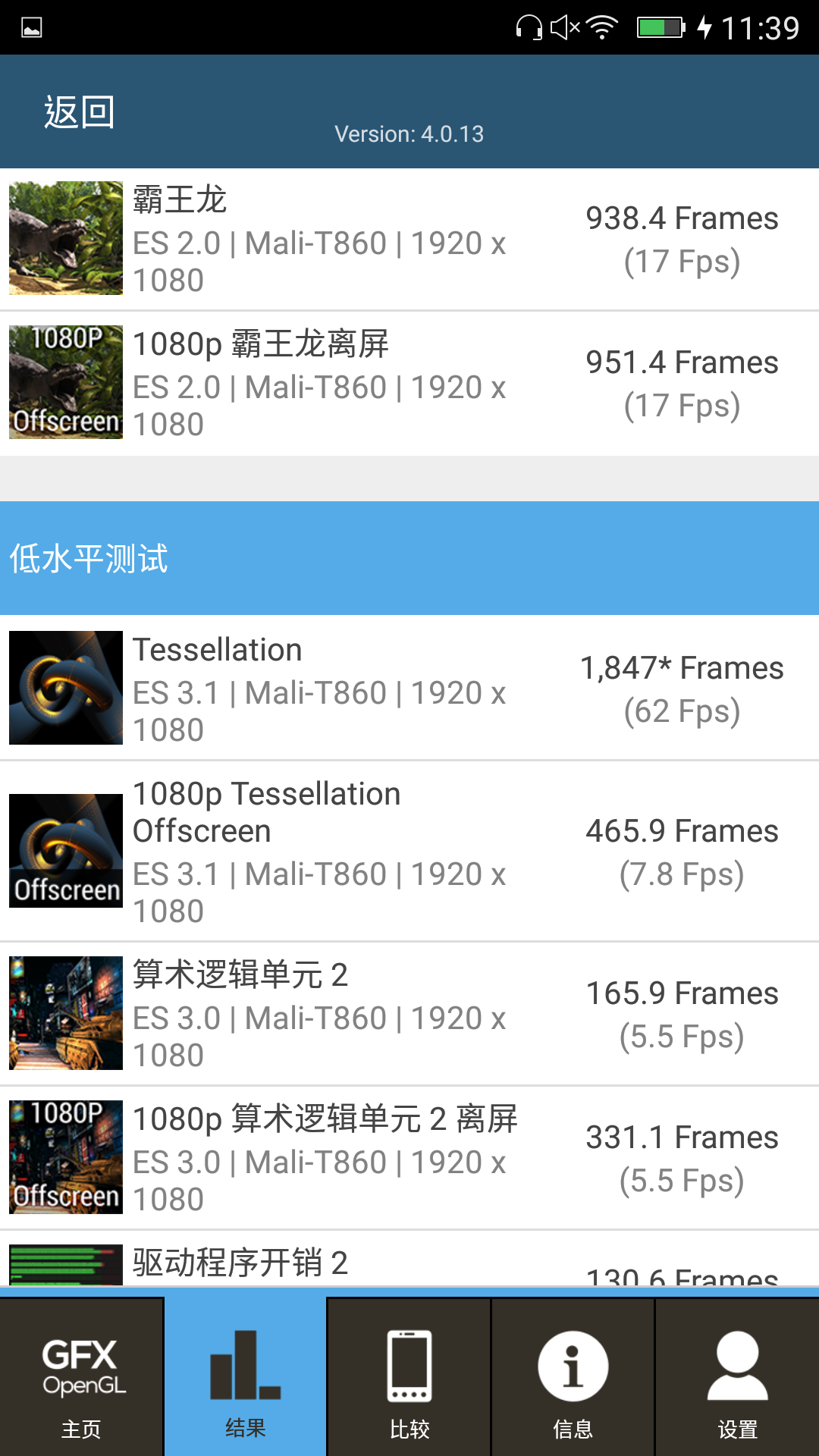The width and height of the screenshot is (819, 1456).
Task: Open 1080p 算术逻辑单元 2 离屏 result
Action: [409, 1158]
